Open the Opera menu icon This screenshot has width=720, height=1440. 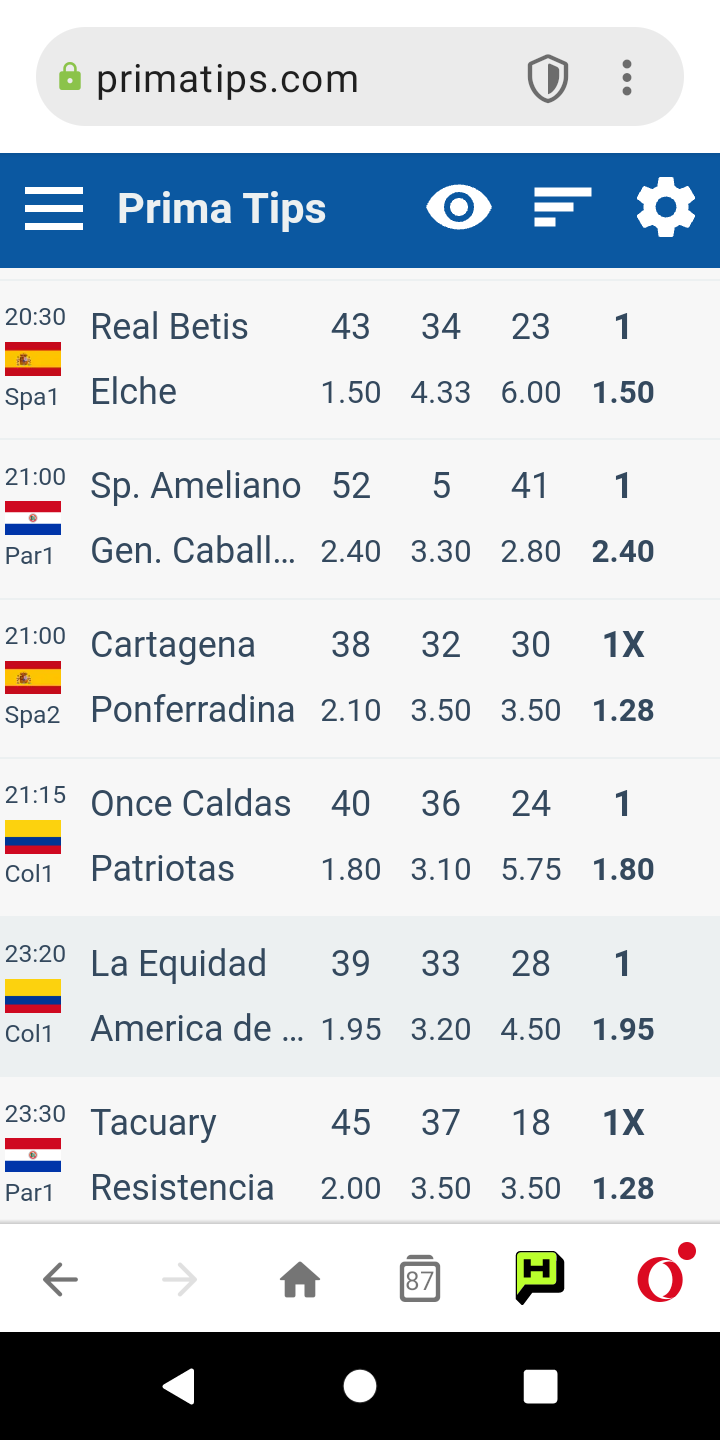point(662,1277)
